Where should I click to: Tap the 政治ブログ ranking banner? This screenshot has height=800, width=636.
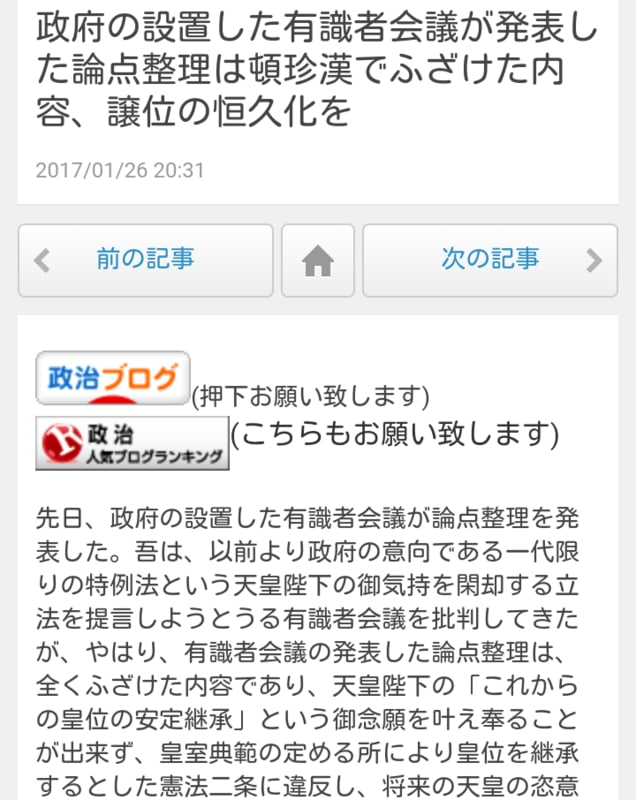tap(113, 378)
